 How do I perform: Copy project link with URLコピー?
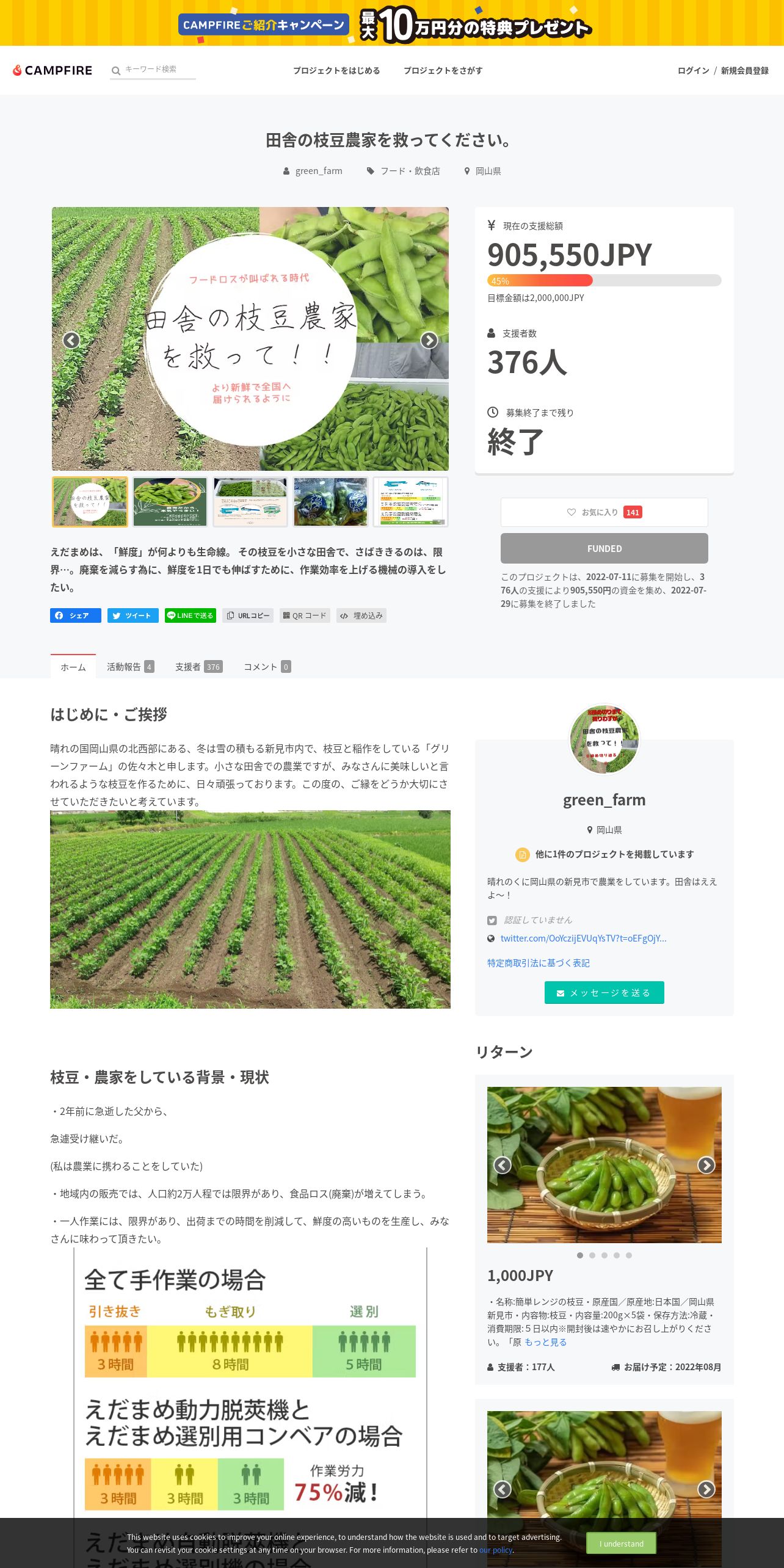point(247,615)
